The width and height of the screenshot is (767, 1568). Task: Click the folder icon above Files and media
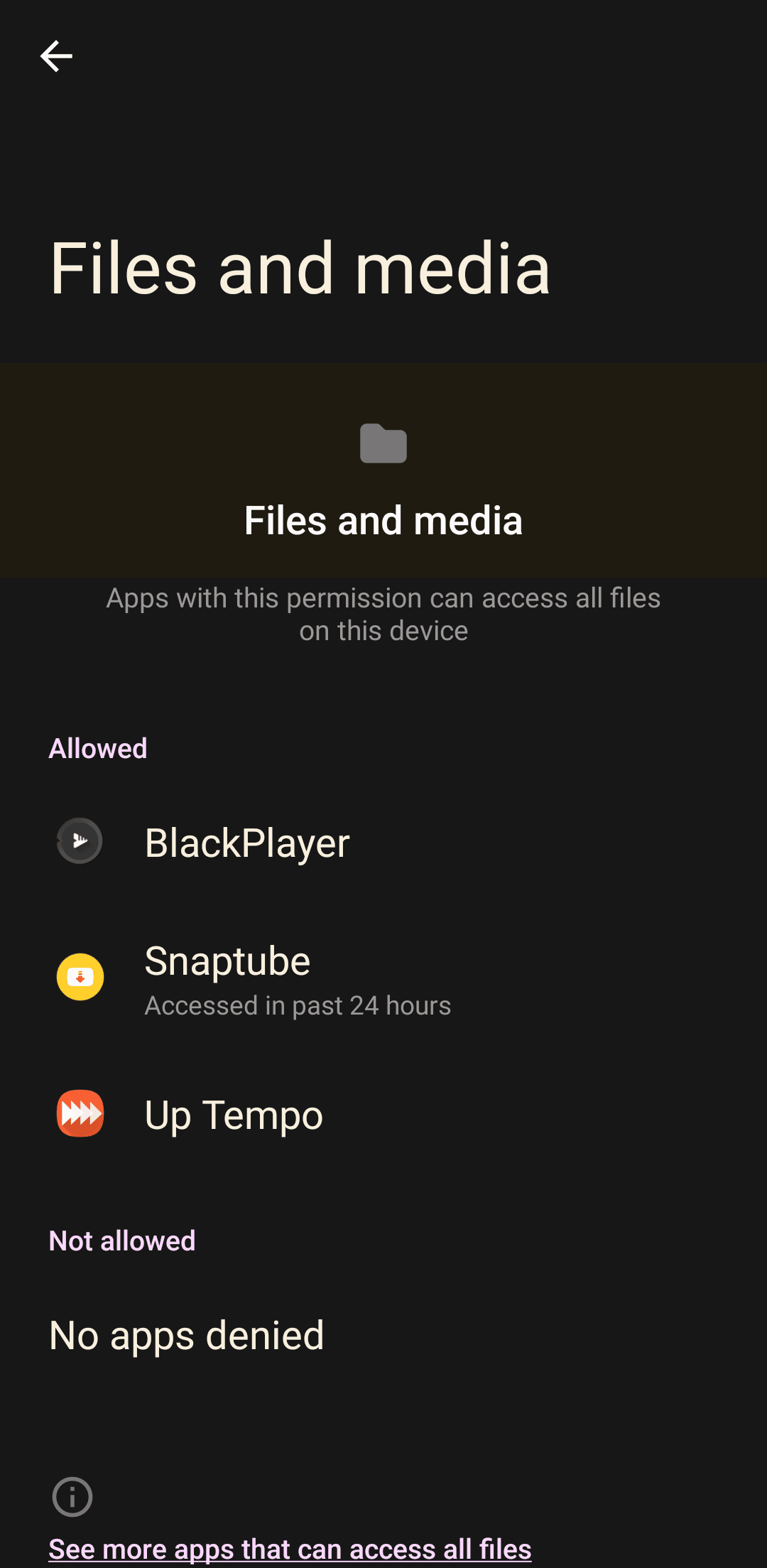383,443
